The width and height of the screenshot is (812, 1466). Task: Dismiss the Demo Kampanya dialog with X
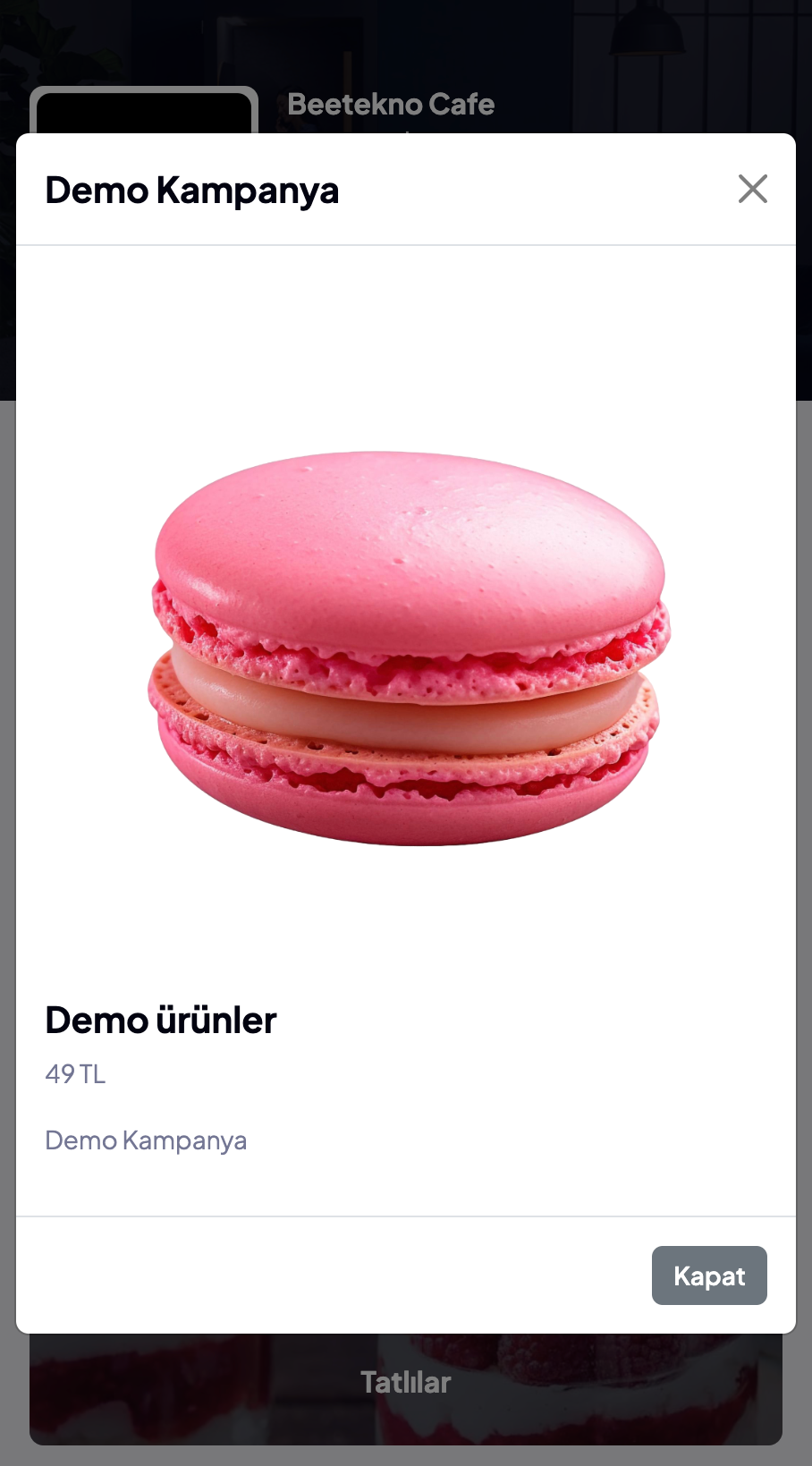point(753,189)
